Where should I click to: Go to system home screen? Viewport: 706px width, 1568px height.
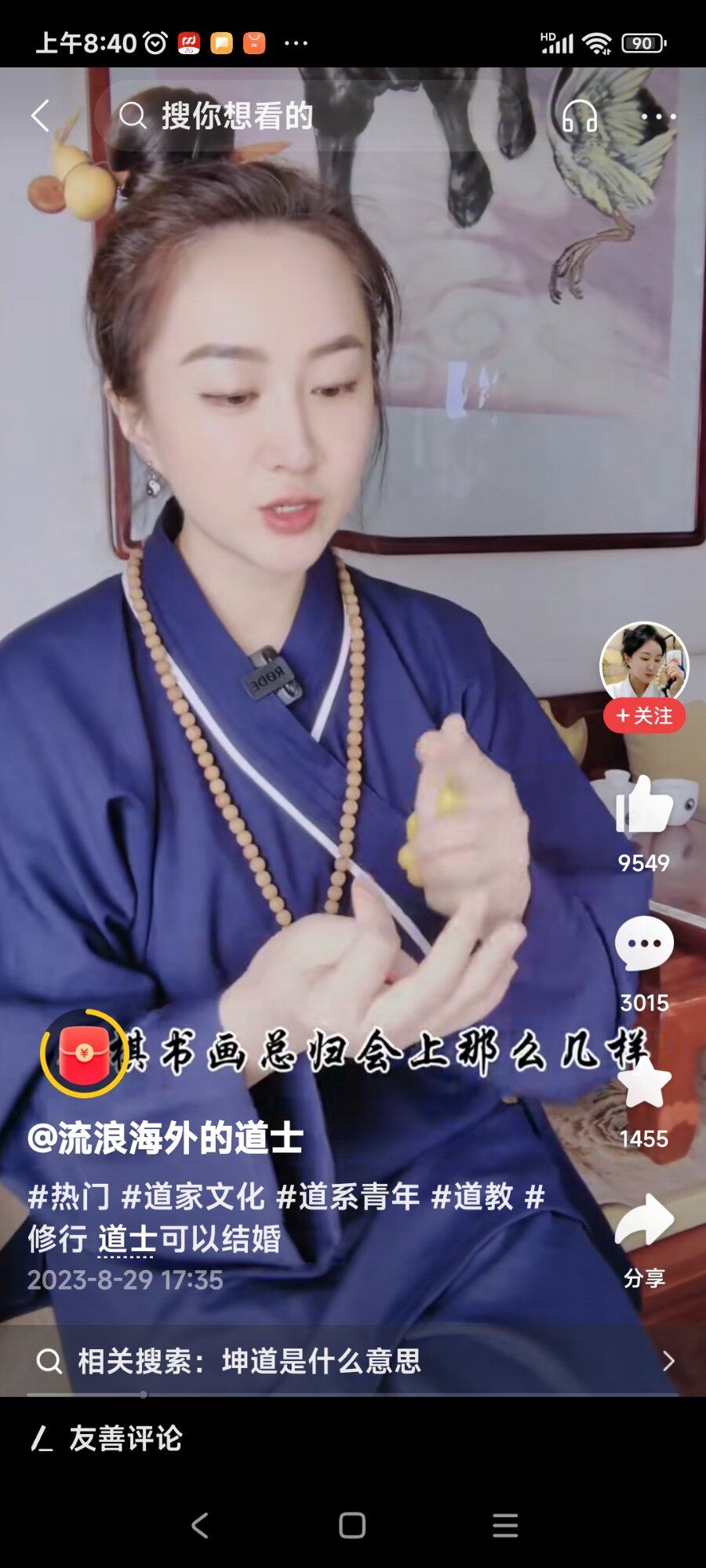[352, 1525]
